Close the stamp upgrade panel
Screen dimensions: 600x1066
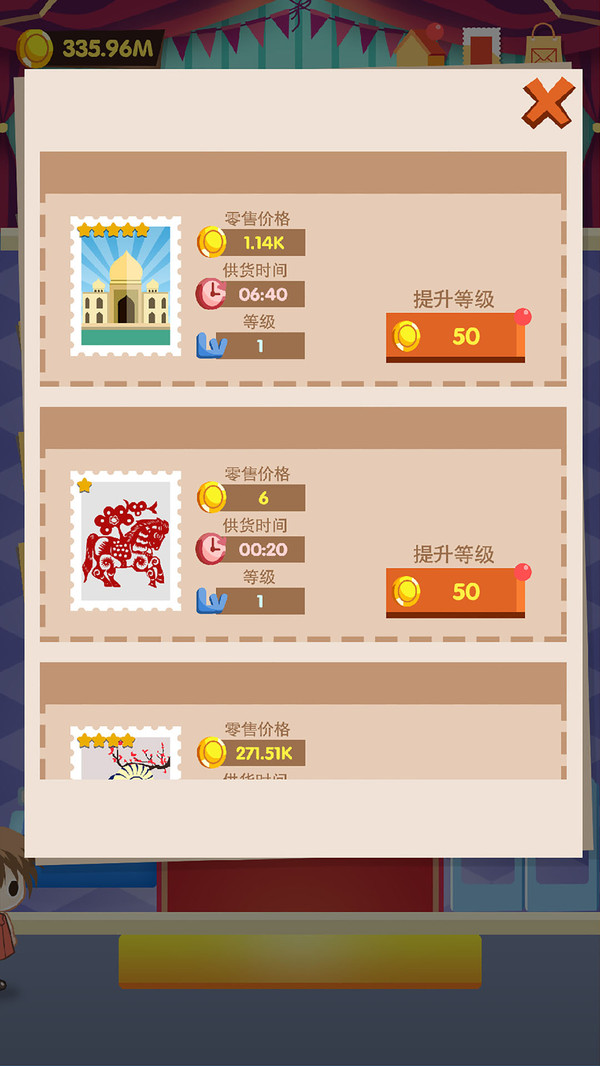click(x=547, y=103)
